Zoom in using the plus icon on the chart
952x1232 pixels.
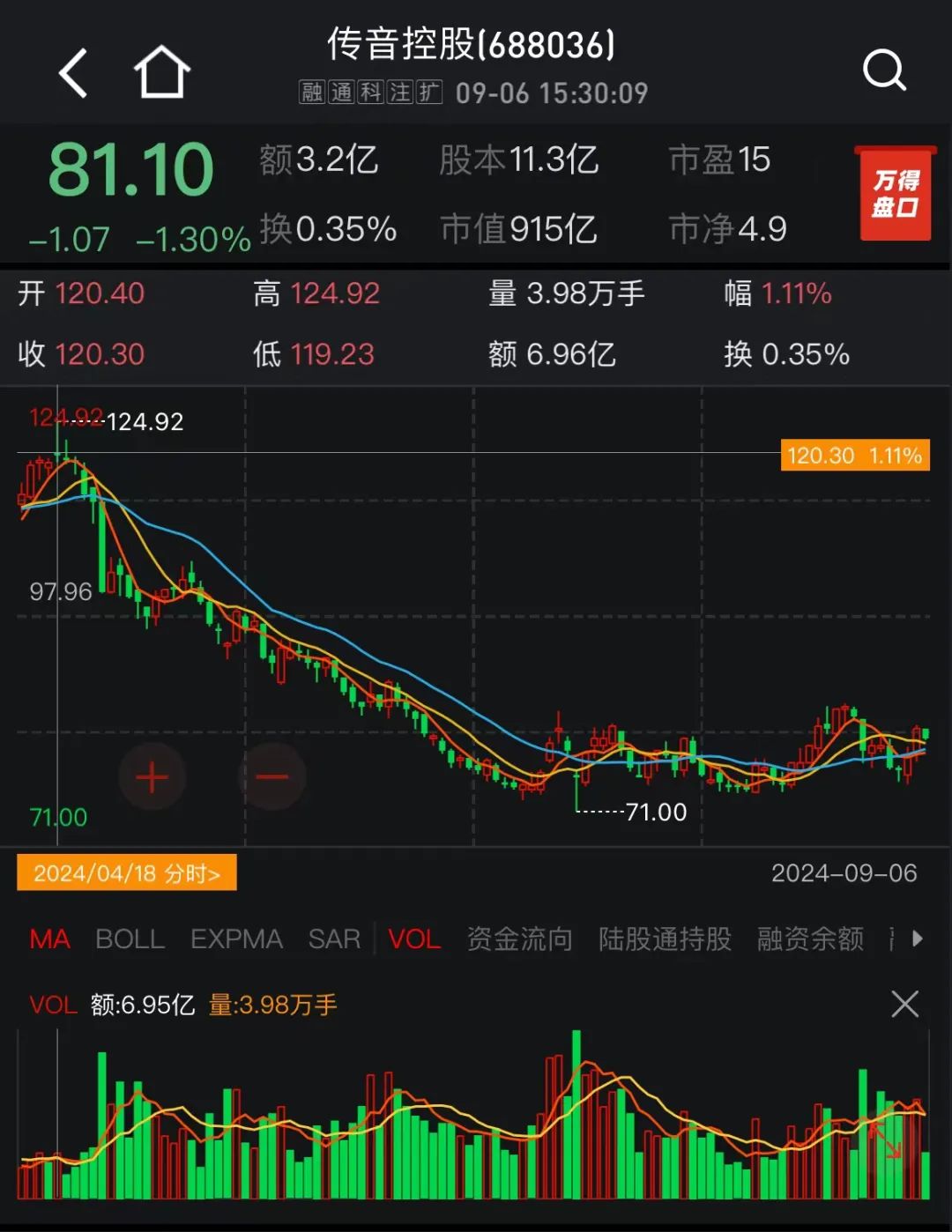pos(152,777)
